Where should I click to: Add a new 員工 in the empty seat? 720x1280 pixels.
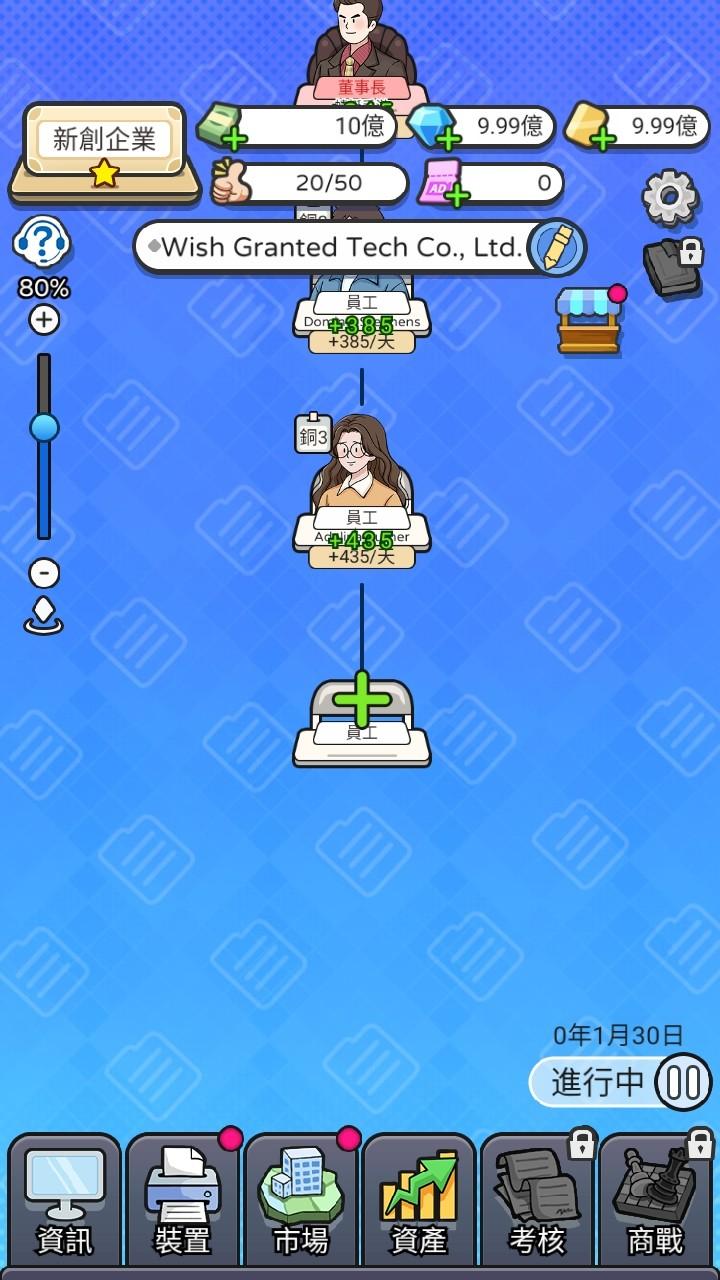point(361,700)
